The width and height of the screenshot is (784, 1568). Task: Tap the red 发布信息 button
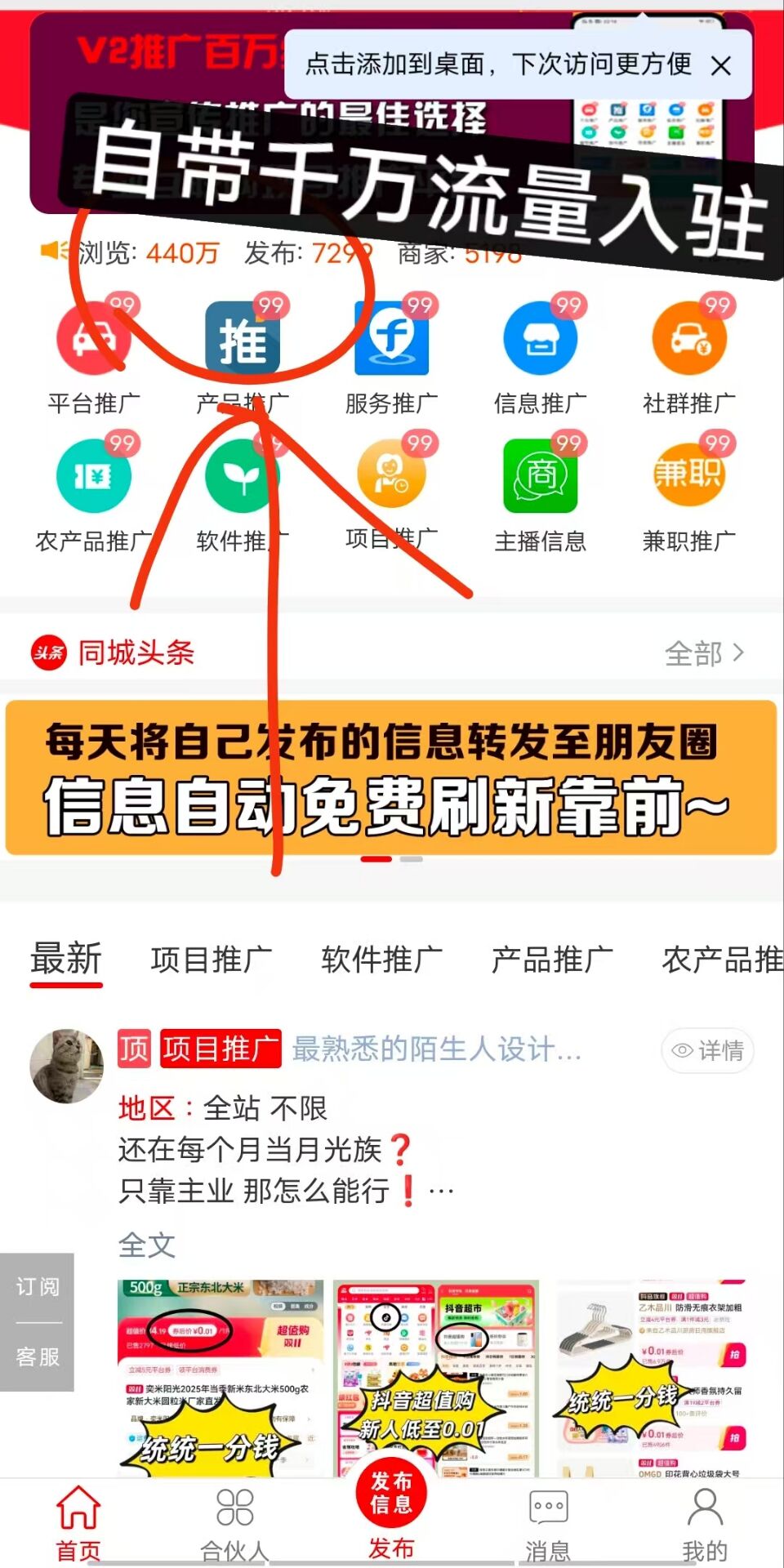[391, 1493]
